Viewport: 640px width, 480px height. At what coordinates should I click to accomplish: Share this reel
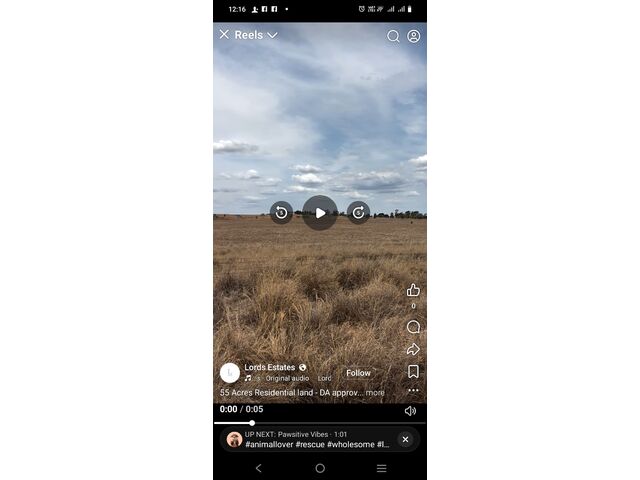coord(413,349)
